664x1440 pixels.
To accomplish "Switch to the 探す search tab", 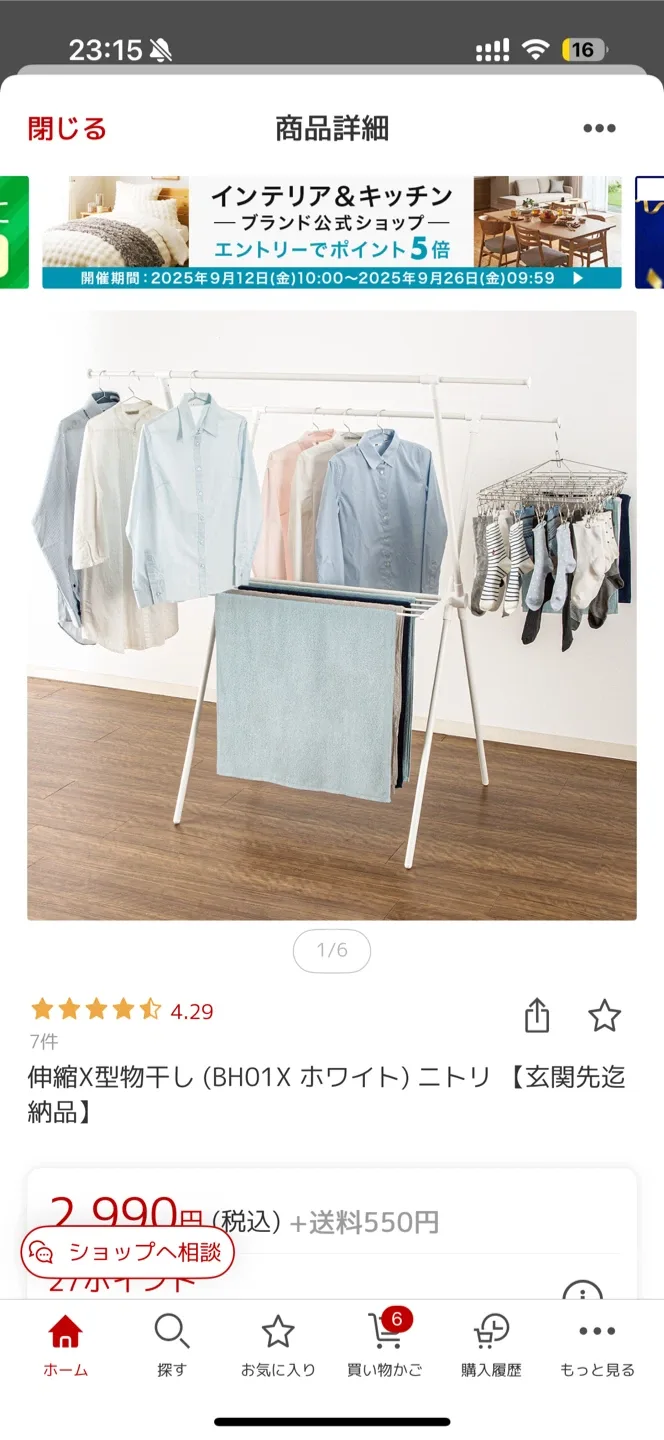I will point(171,1347).
